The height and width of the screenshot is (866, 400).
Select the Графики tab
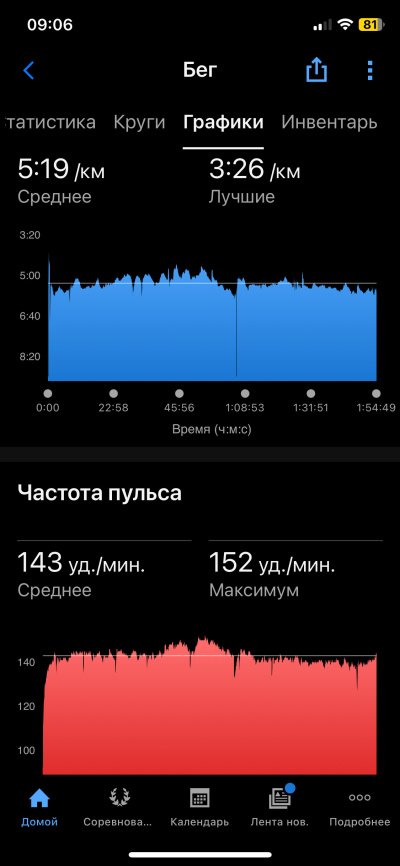223,122
